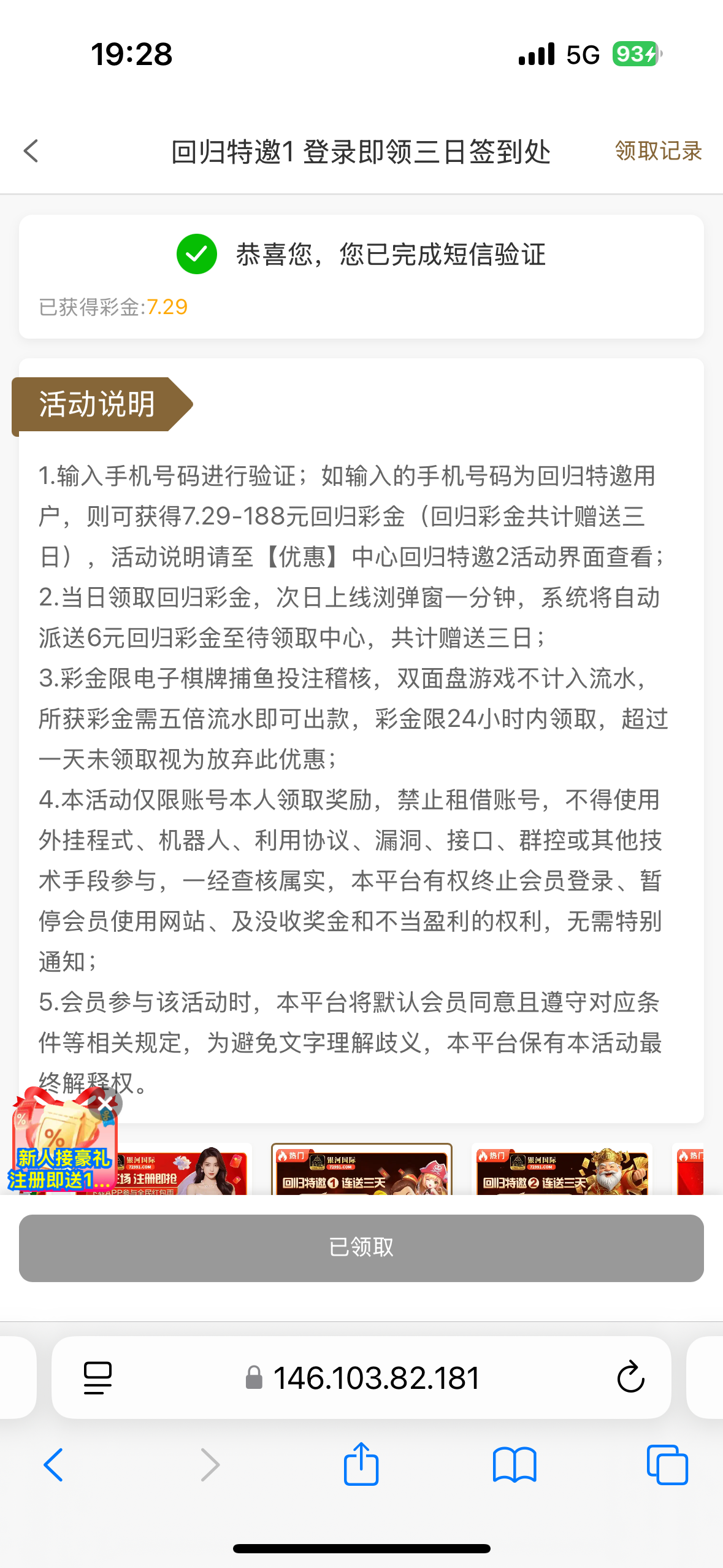Go back using the page header arrow

[x=31, y=151]
